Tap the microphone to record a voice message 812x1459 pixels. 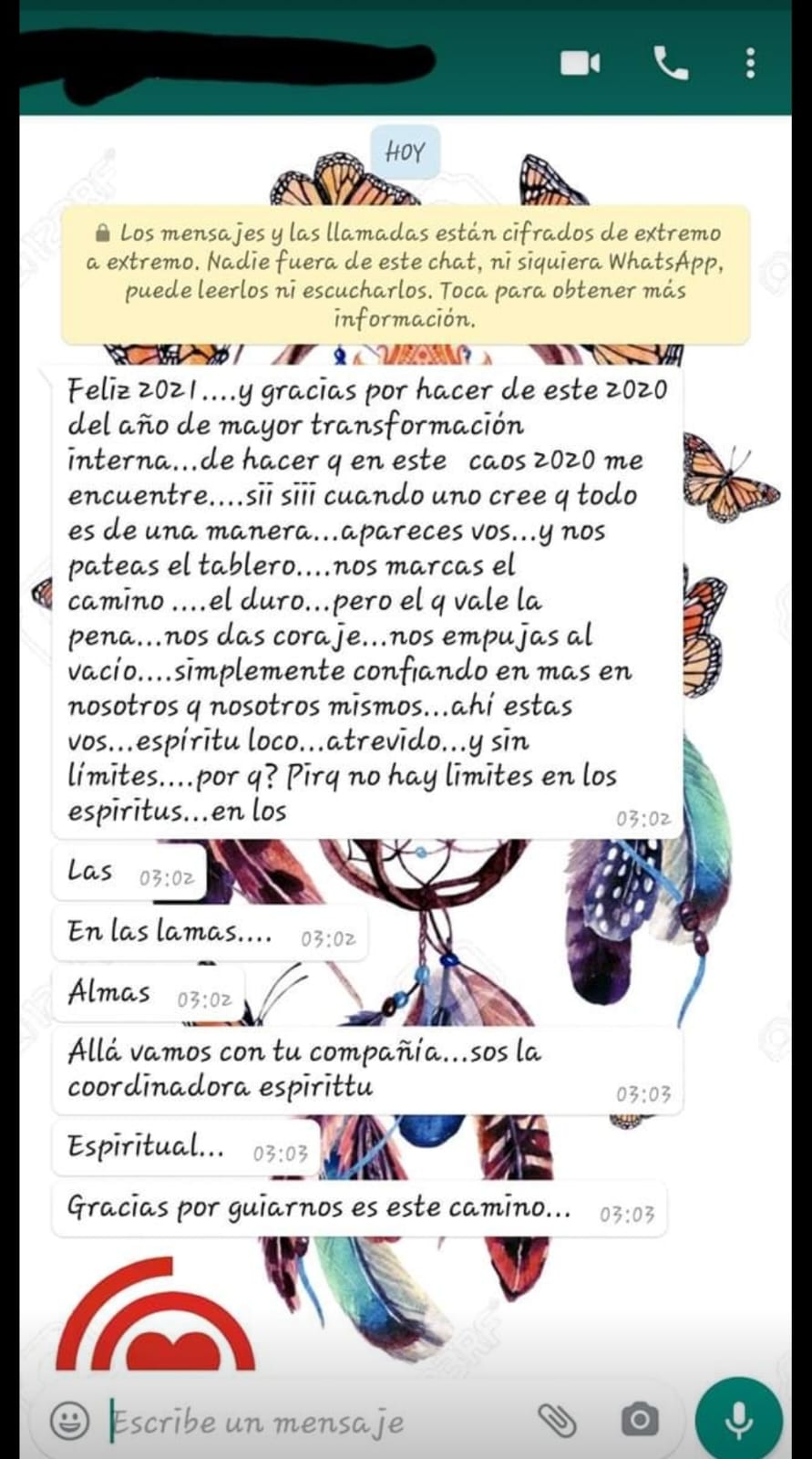click(738, 1420)
